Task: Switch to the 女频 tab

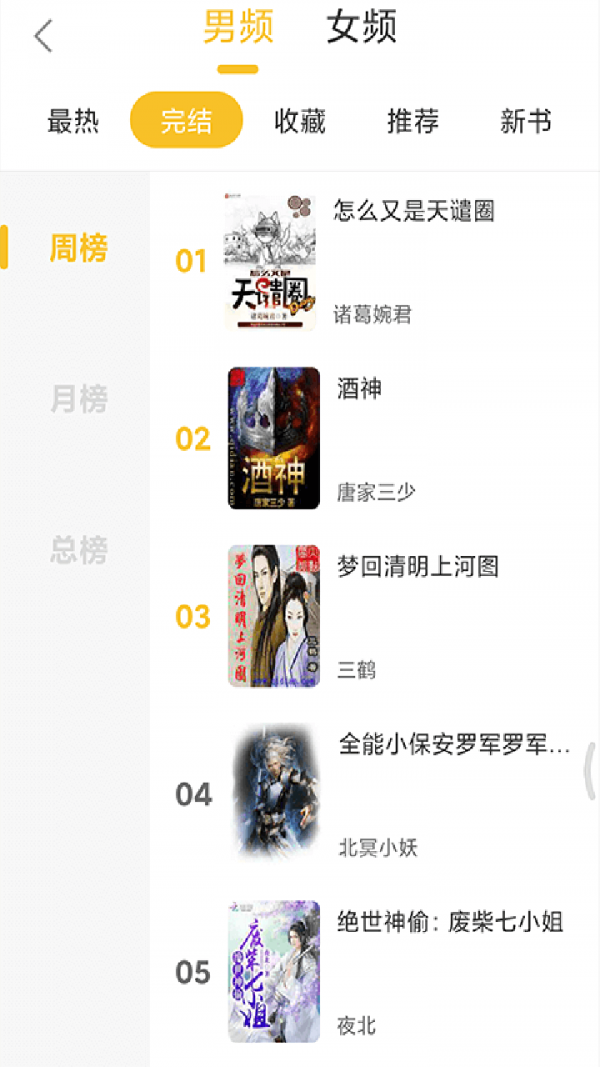Action: pos(361,28)
